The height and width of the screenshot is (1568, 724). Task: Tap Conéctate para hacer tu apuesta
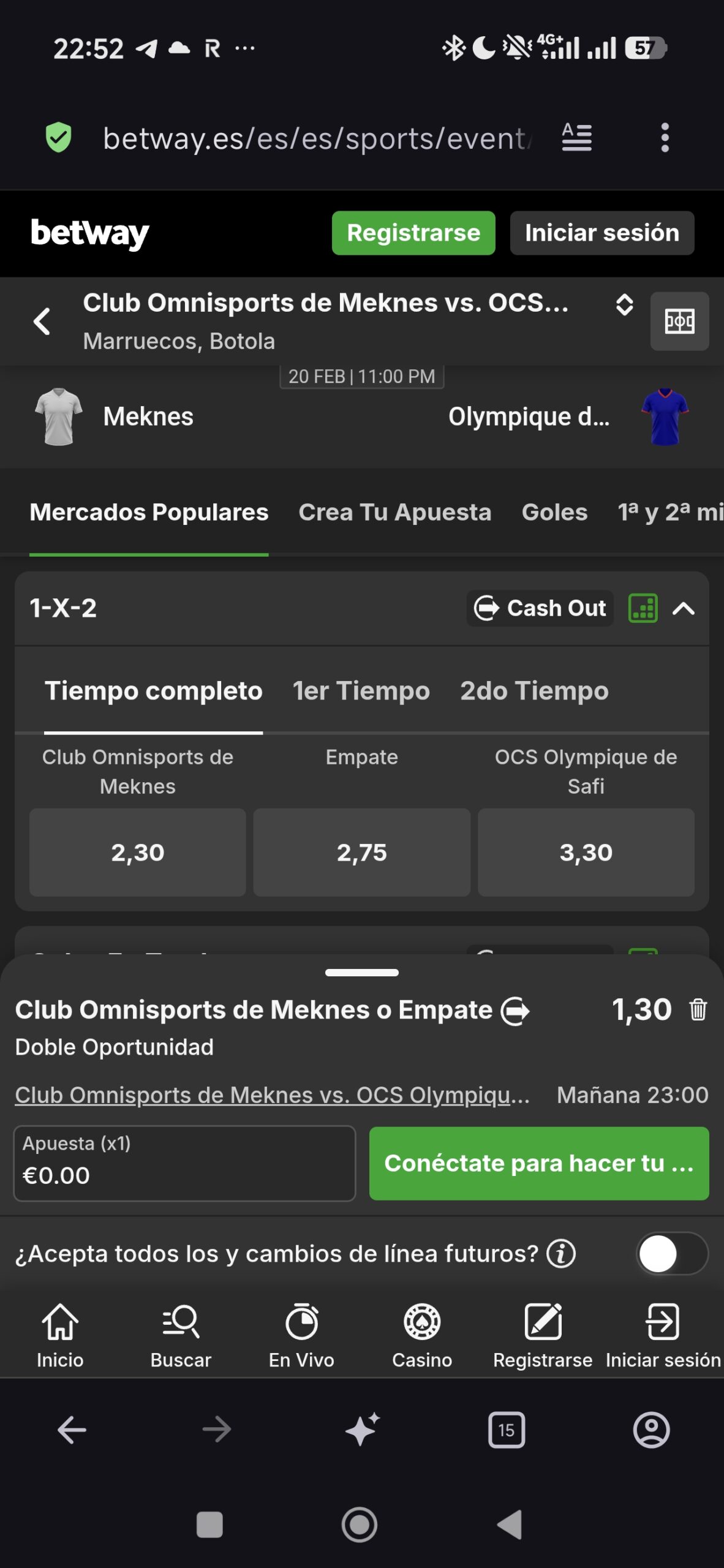(x=538, y=1163)
